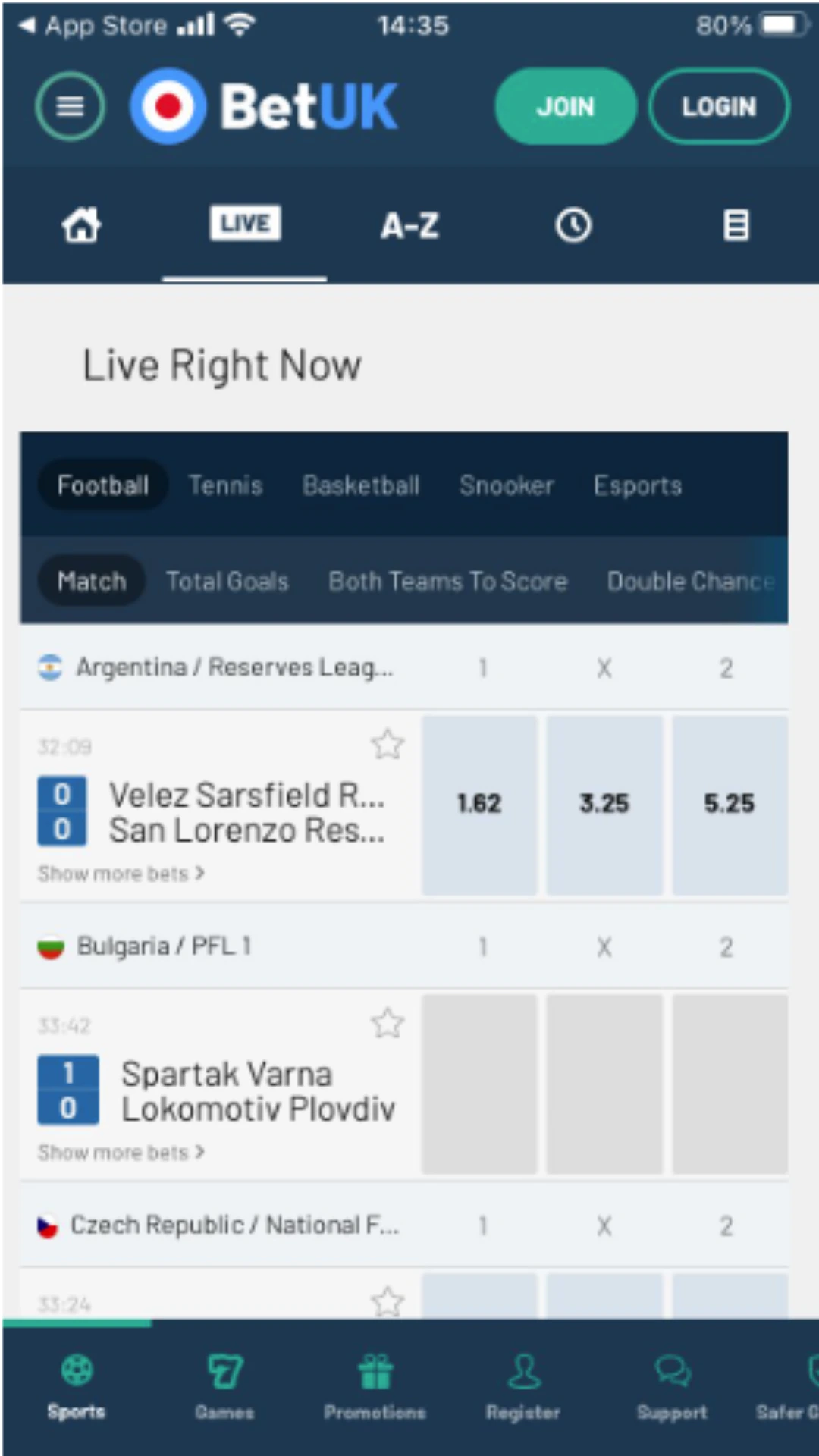Click the LOGIN button

tap(718, 106)
